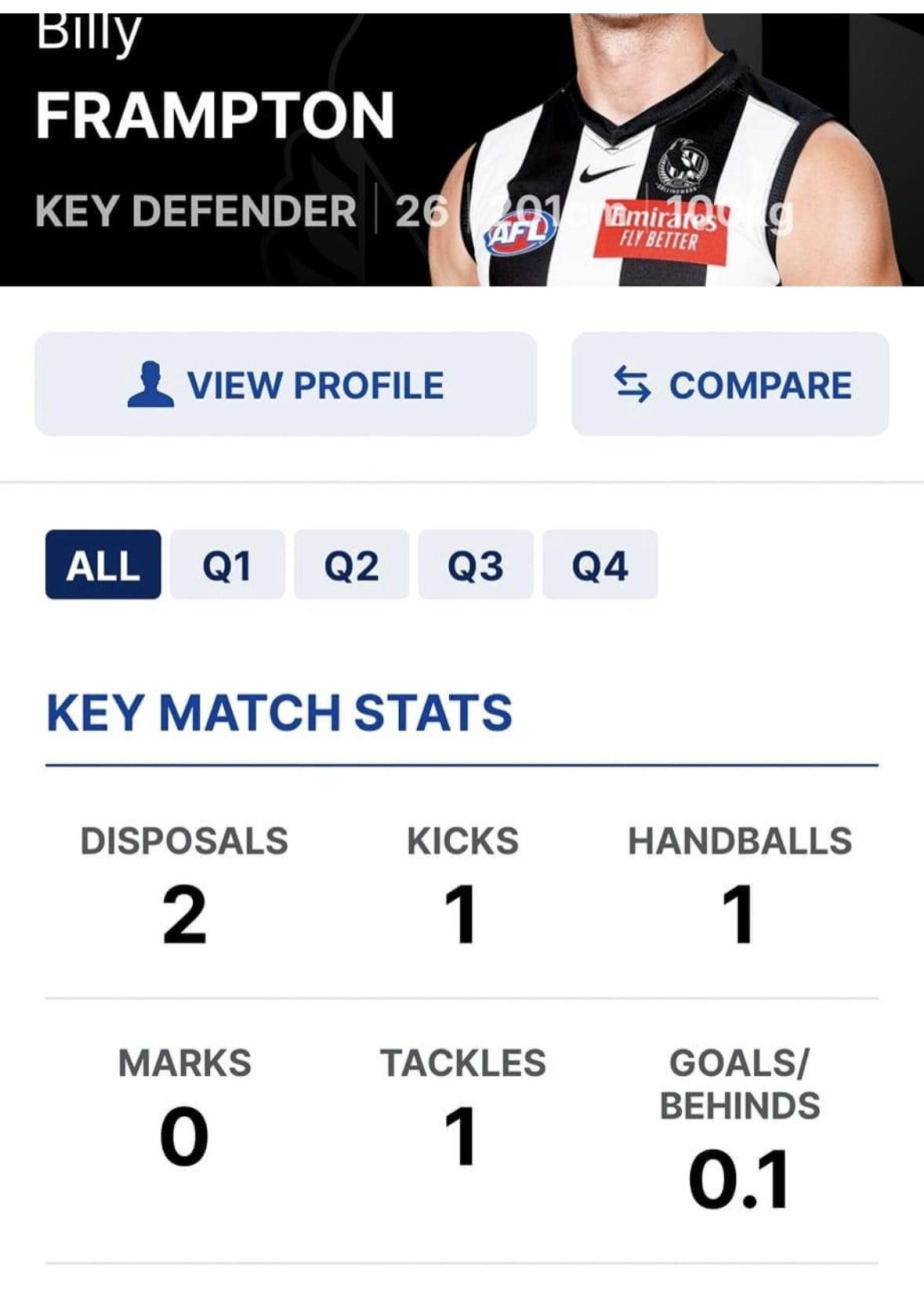Viewport: 924px width, 1294px height.
Task: Compare Frampton with another player
Action: [730, 384]
